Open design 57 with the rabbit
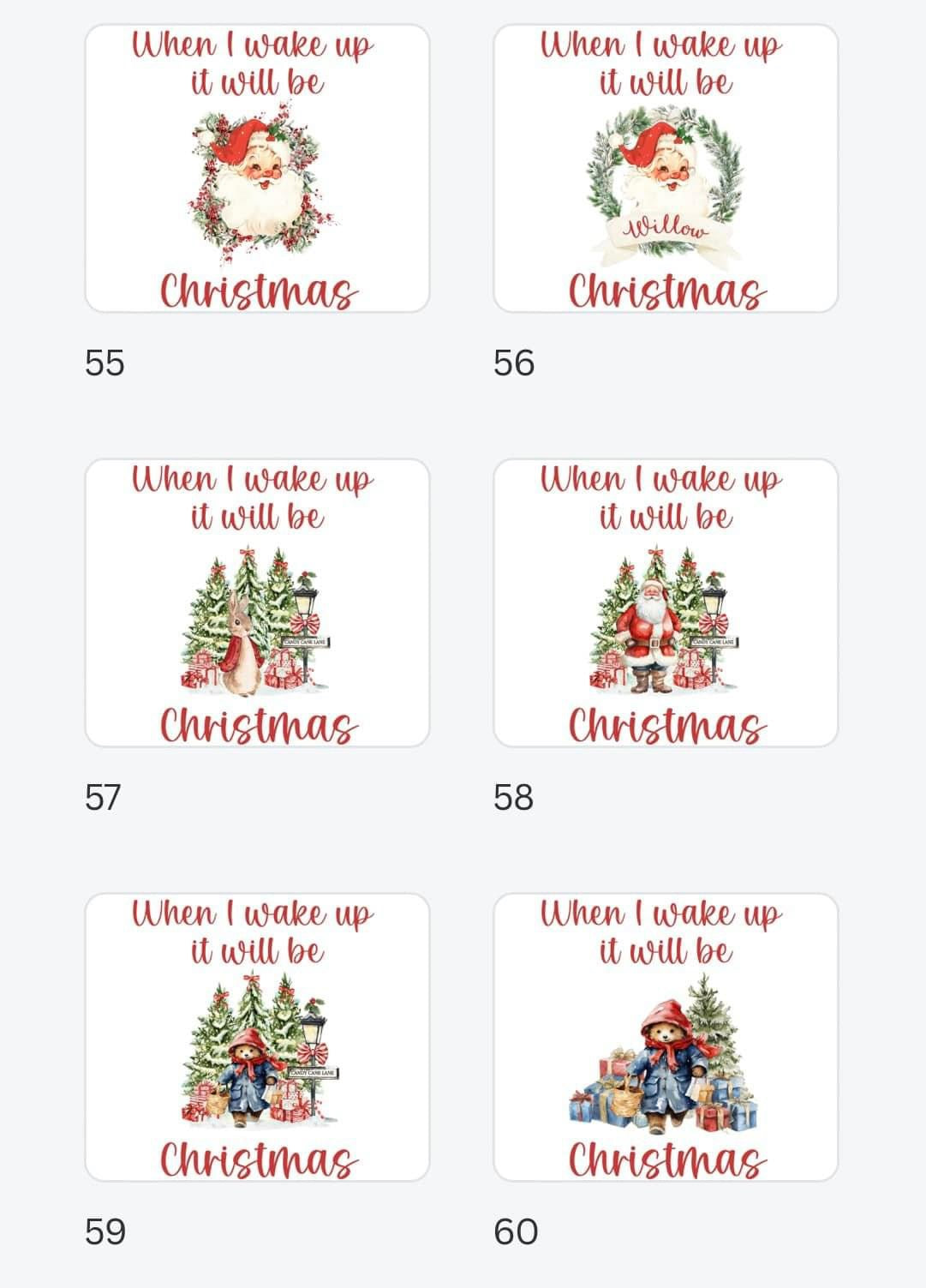The width and height of the screenshot is (926, 1288). click(x=257, y=603)
